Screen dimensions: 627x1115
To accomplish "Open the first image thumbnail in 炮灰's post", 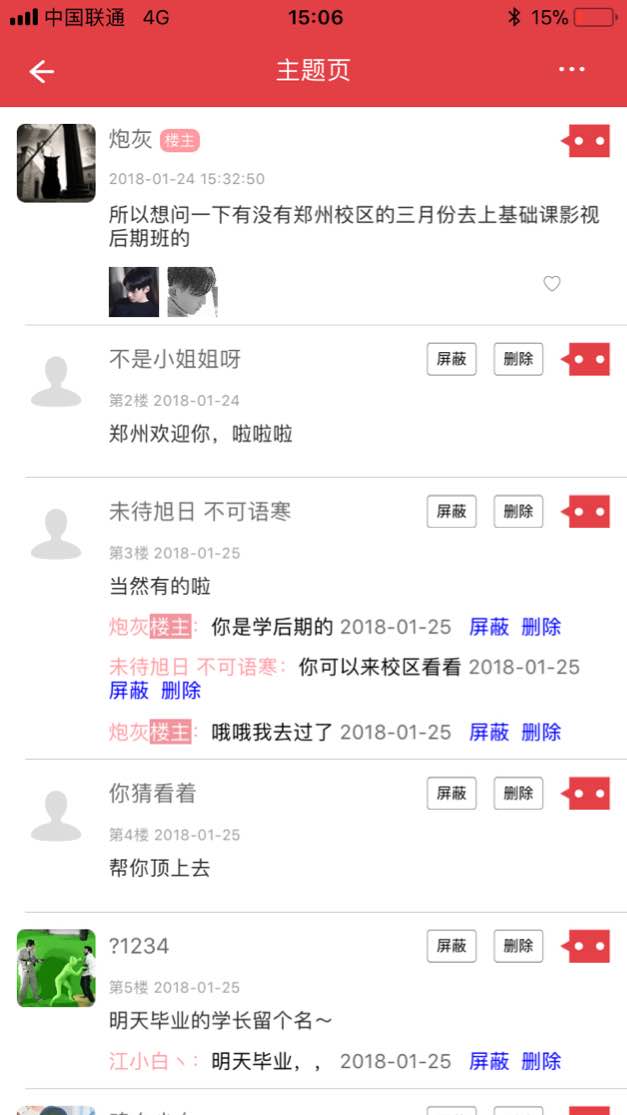I will click(134, 292).
